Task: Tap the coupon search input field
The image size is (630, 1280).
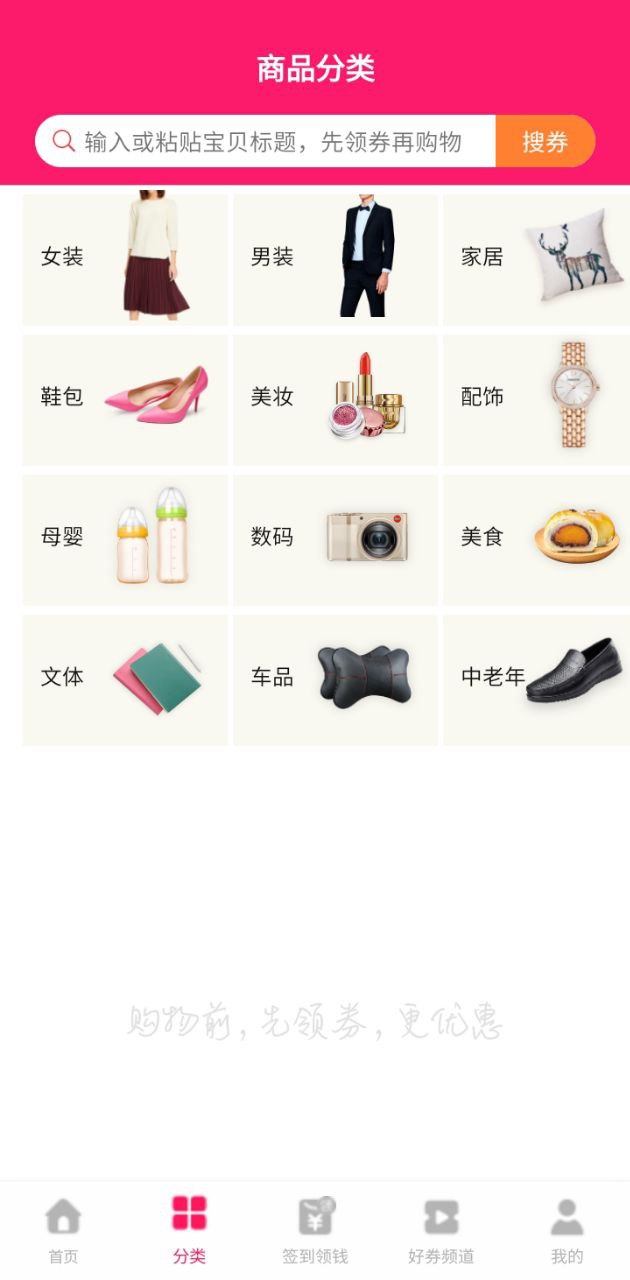Action: [x=272, y=142]
